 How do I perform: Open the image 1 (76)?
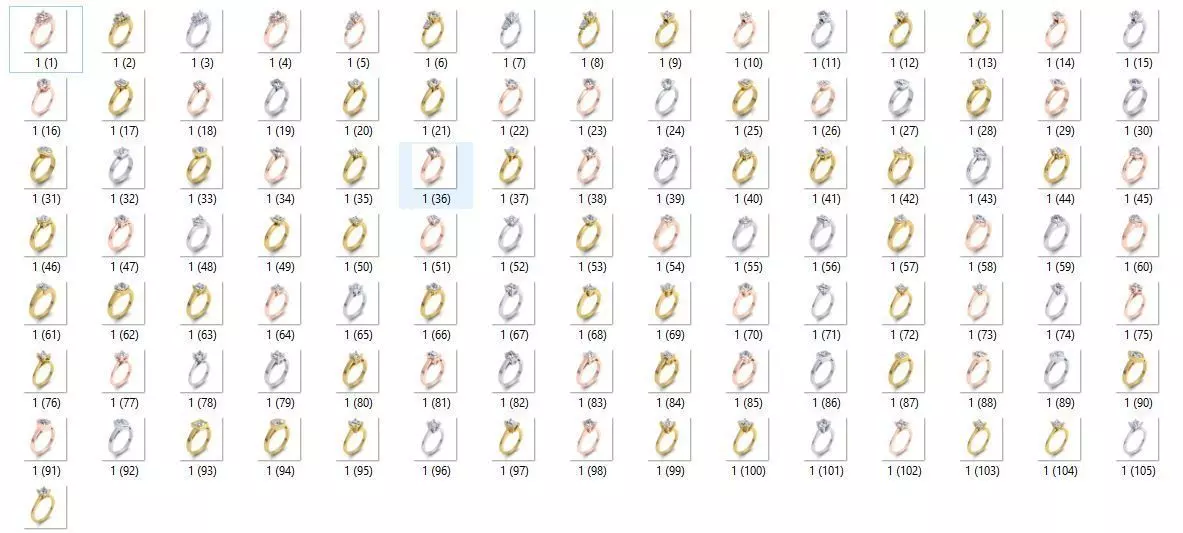point(46,372)
